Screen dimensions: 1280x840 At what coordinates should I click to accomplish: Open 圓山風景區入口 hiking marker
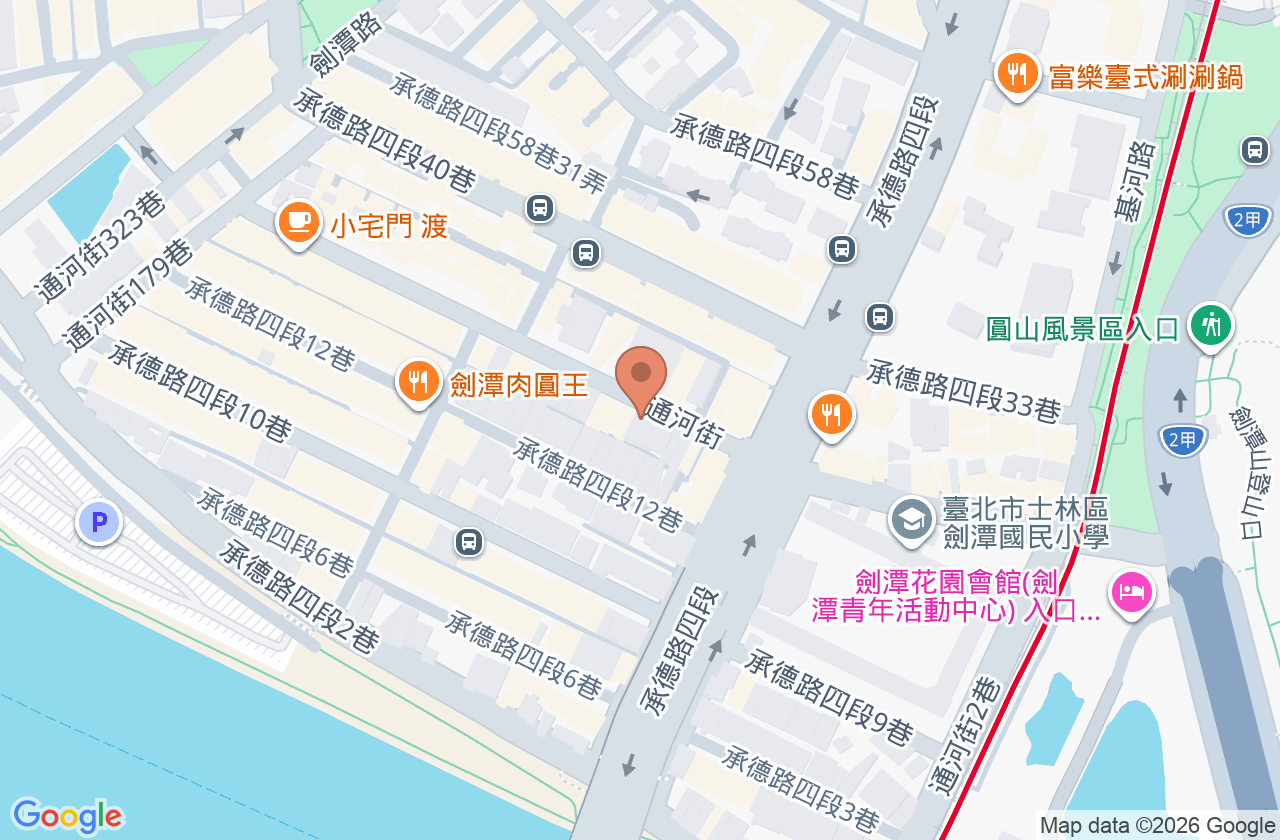[1211, 325]
